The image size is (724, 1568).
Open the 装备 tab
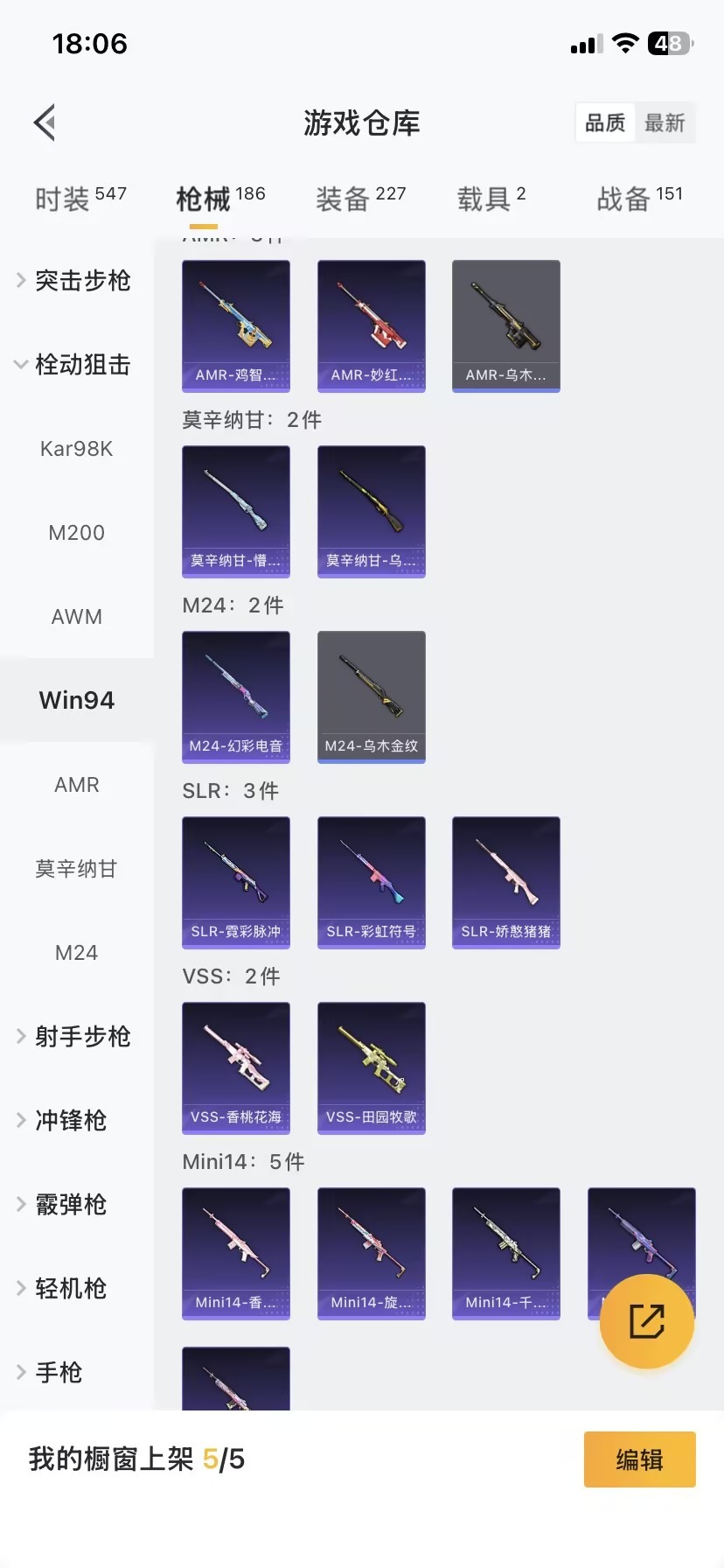pos(360,198)
